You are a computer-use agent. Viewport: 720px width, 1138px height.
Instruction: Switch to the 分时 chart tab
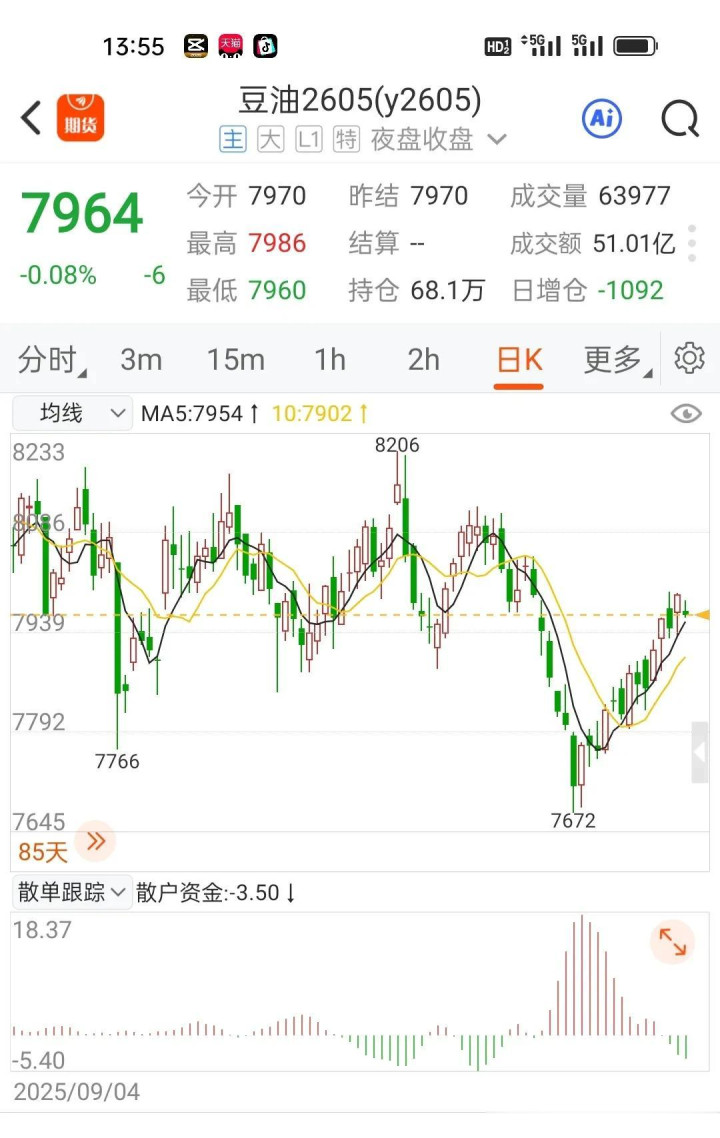[x=50, y=359]
